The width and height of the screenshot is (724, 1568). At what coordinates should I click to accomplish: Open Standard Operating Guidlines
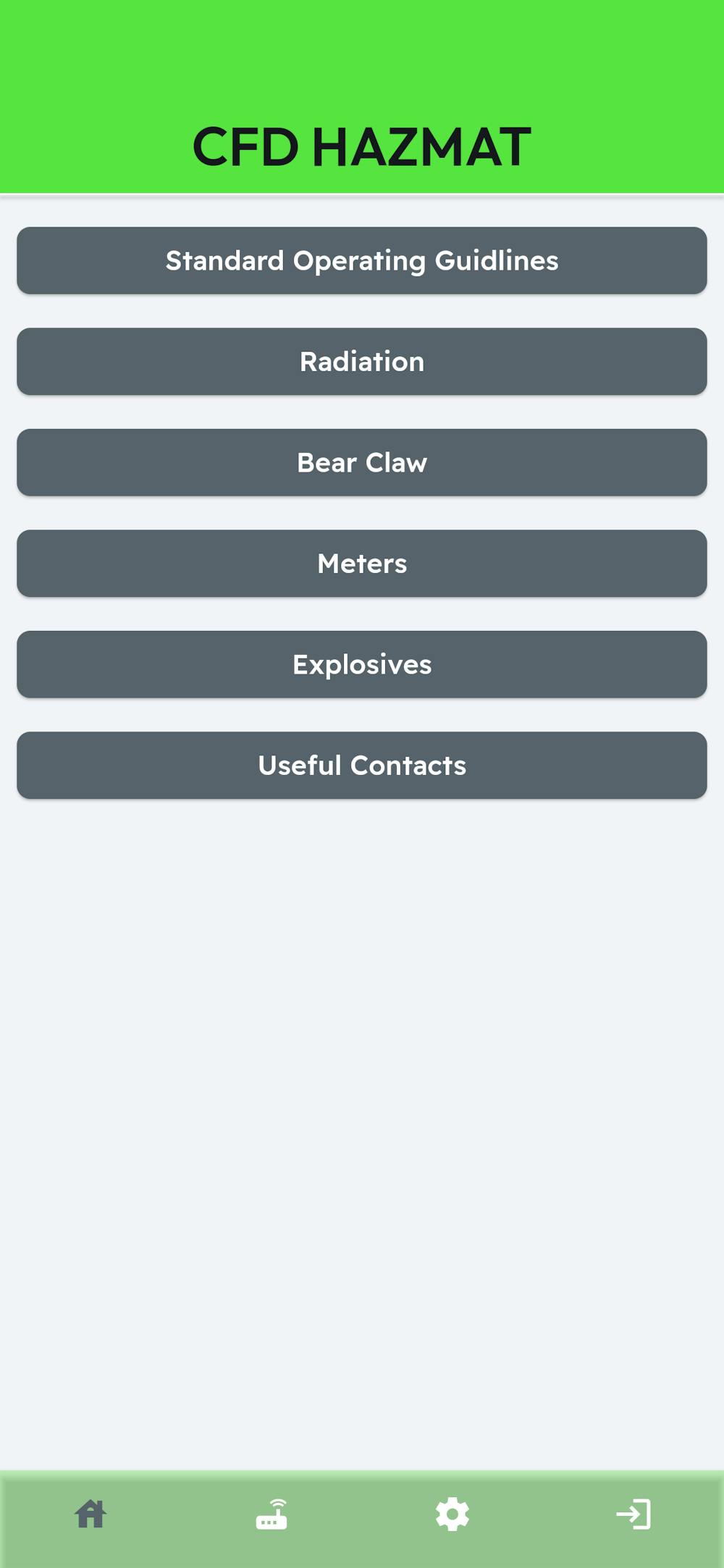[x=362, y=260]
